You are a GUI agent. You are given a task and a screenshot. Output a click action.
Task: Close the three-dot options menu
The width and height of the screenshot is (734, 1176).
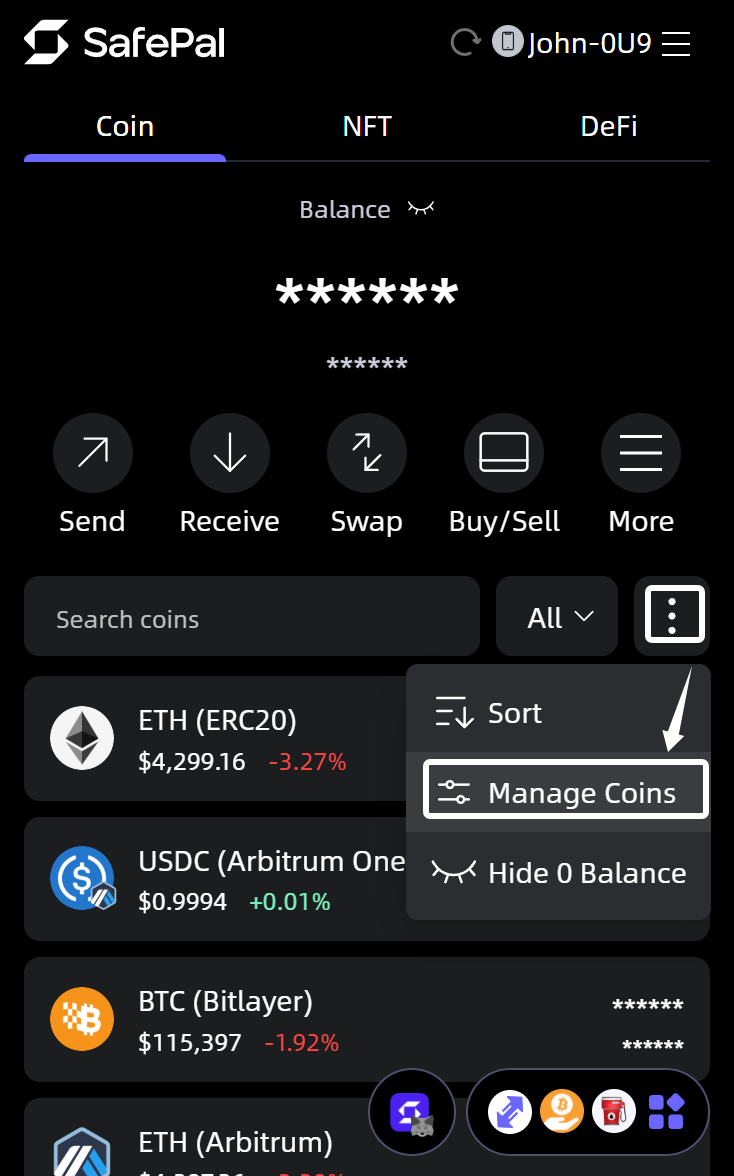[x=672, y=615]
